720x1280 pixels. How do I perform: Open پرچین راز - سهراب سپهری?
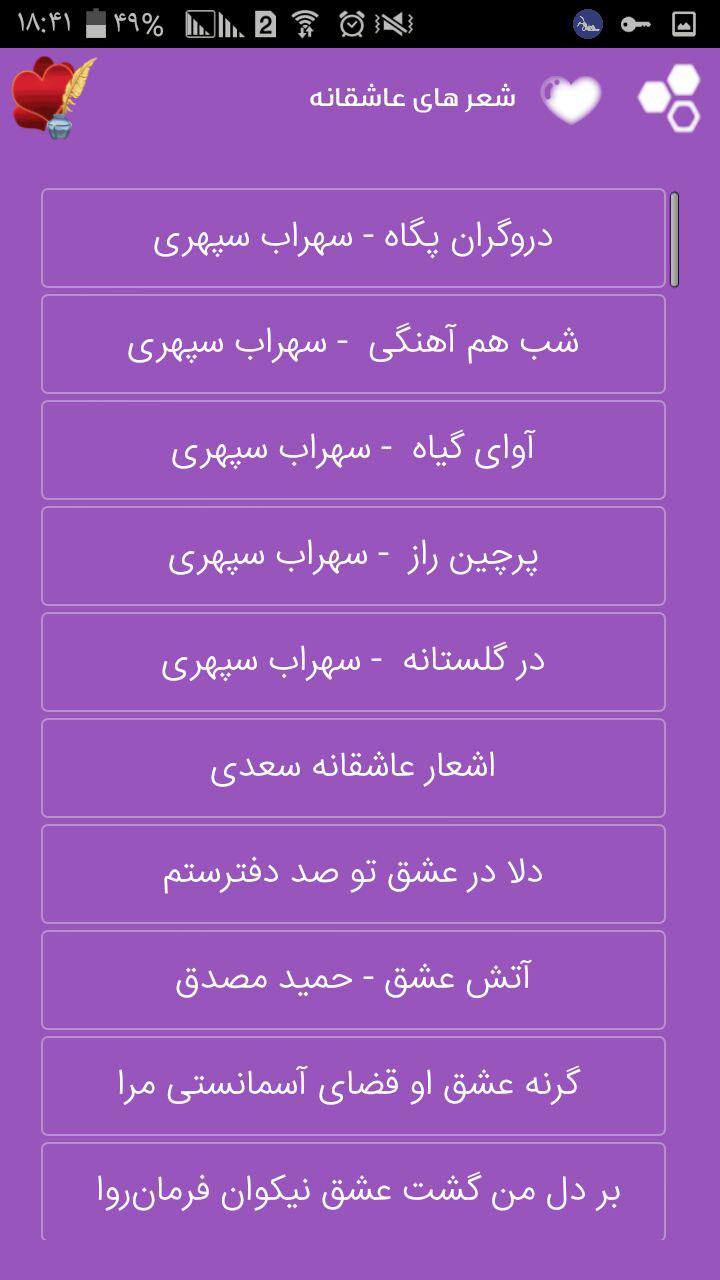(353, 556)
